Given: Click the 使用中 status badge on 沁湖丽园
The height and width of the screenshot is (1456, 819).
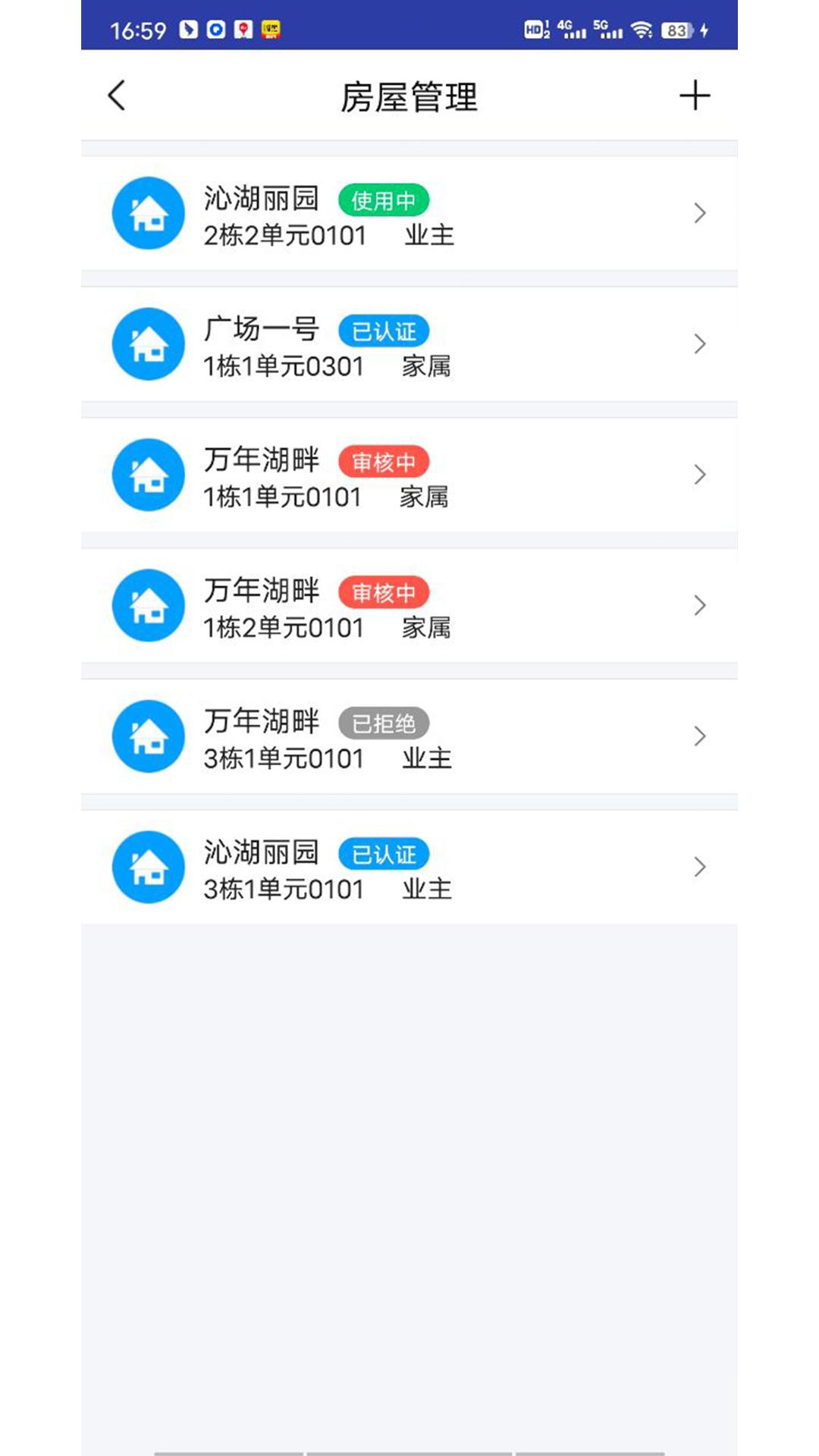Looking at the screenshot, I should (384, 200).
